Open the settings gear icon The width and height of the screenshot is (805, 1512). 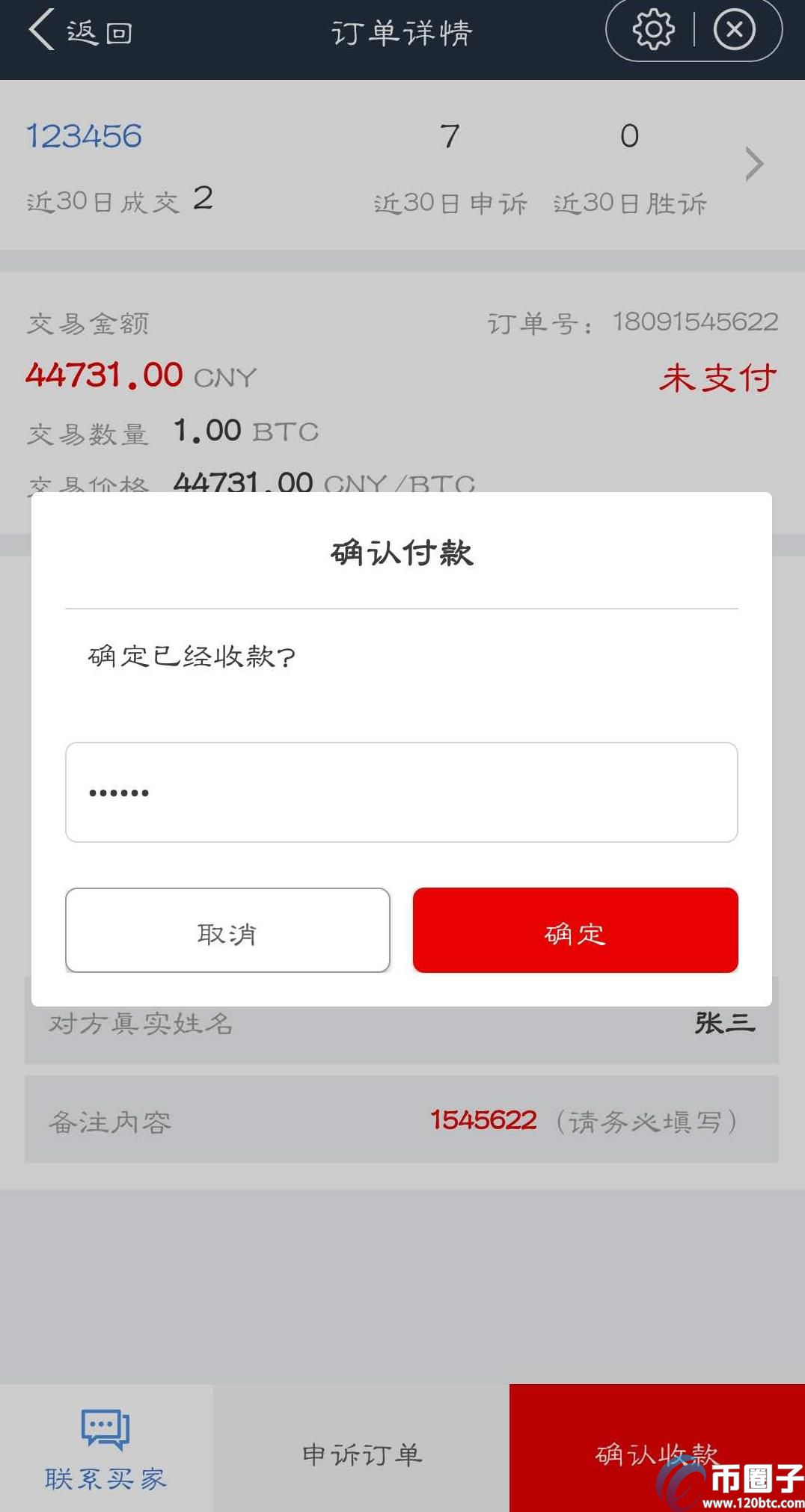(x=653, y=30)
